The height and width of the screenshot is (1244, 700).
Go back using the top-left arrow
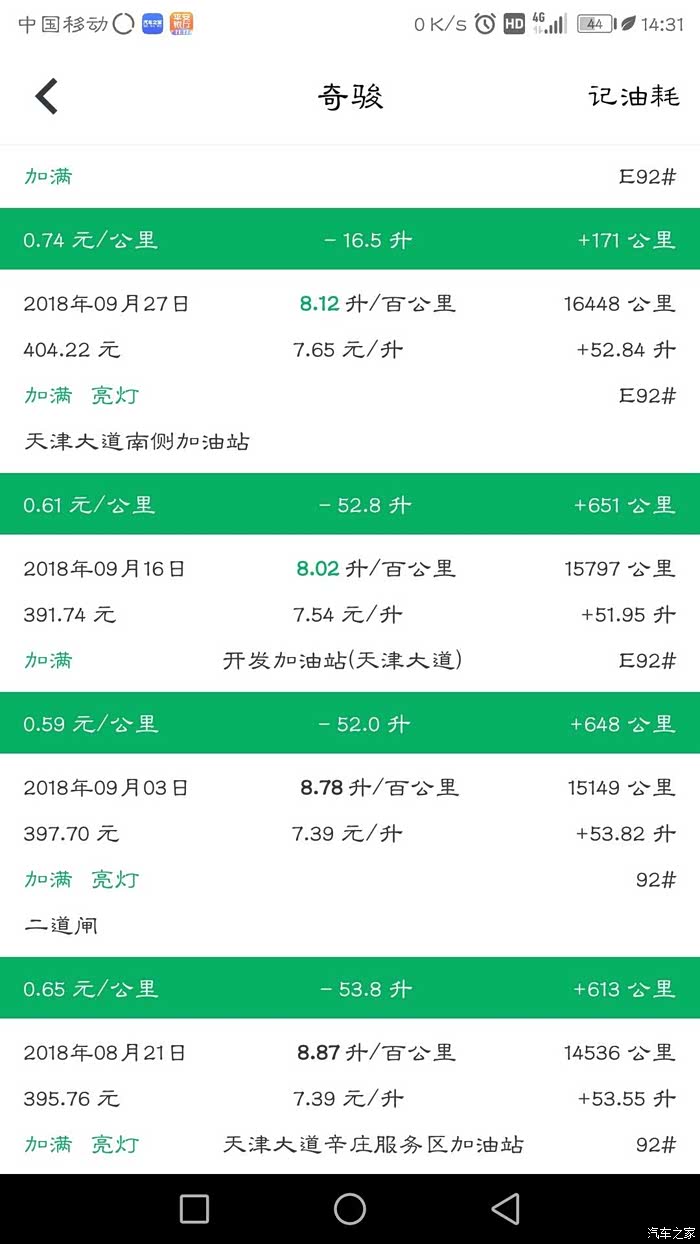tap(47, 97)
